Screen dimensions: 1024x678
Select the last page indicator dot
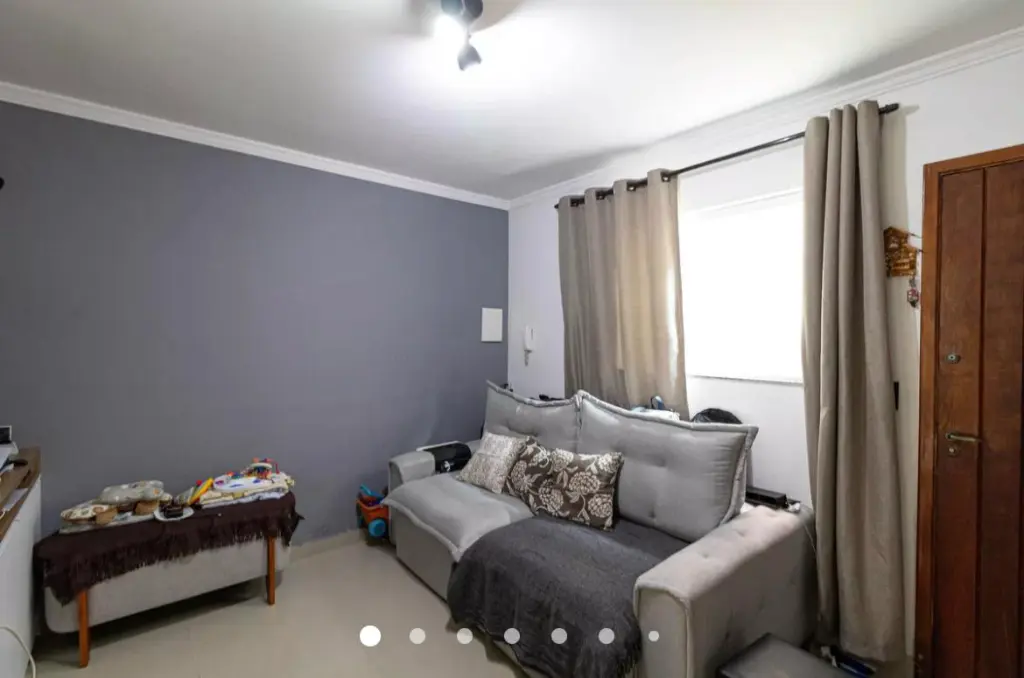[x=653, y=636]
